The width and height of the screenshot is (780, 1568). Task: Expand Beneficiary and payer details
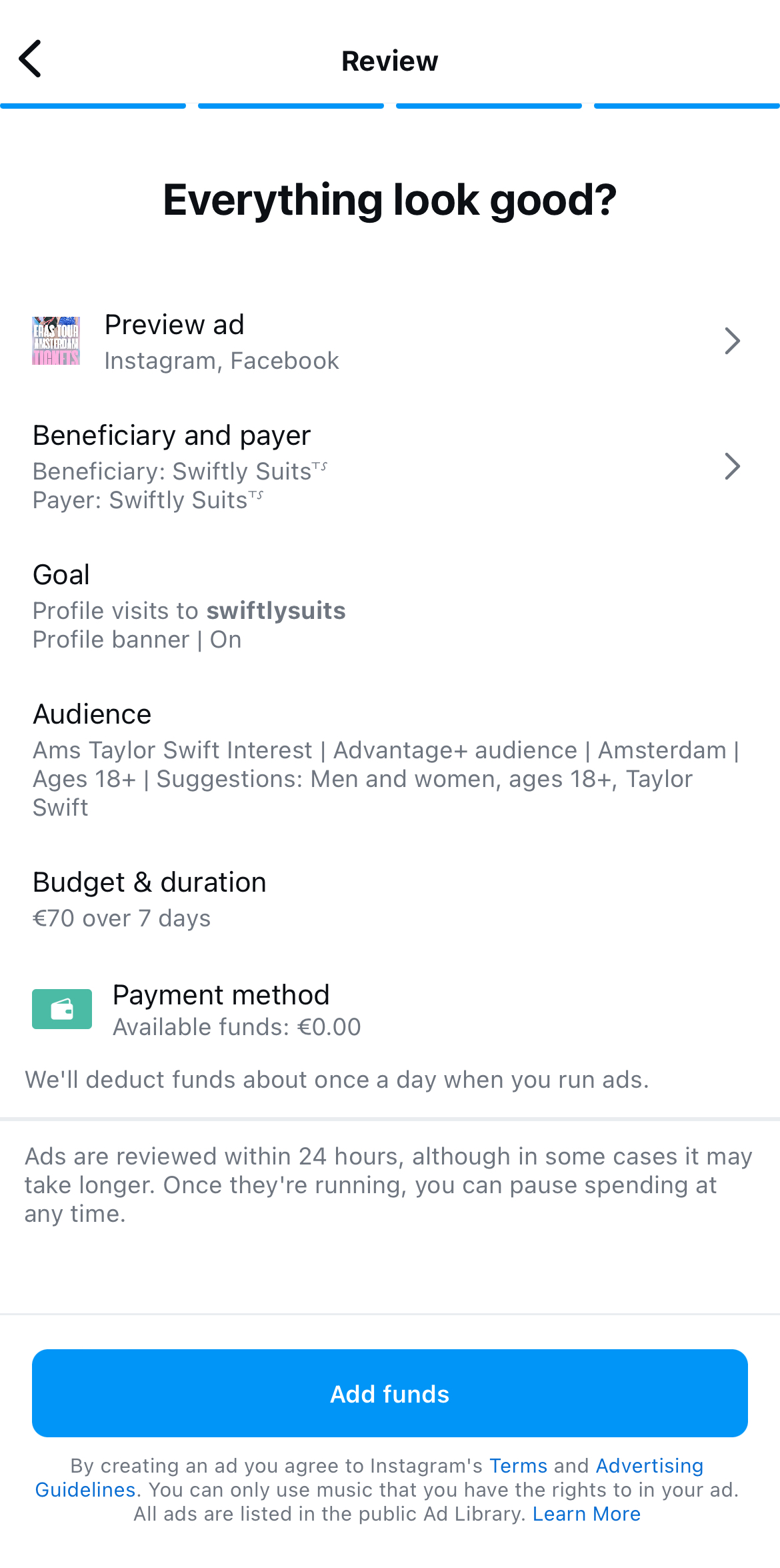[732, 466]
